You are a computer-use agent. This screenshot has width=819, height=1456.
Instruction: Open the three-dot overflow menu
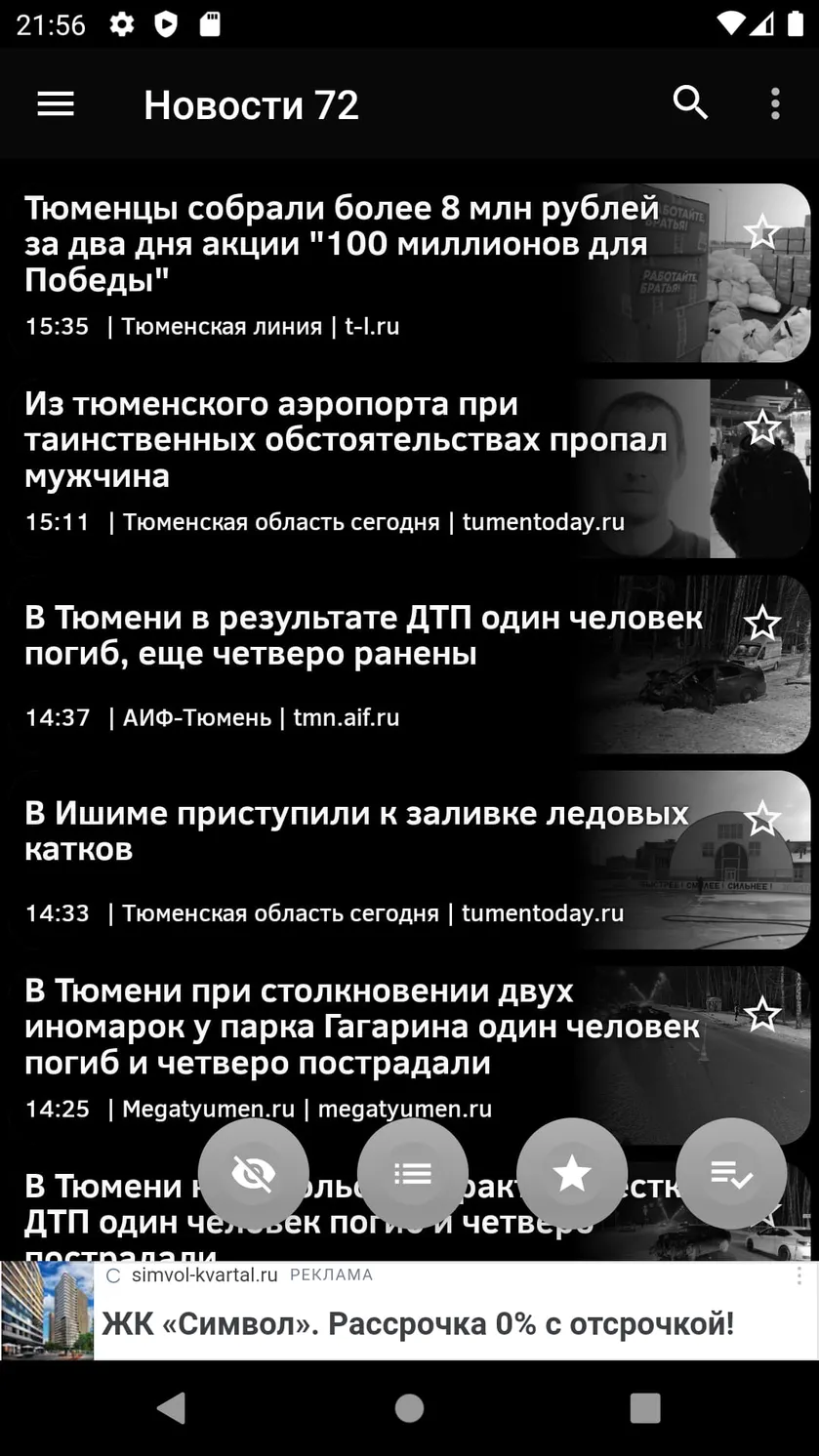775,103
